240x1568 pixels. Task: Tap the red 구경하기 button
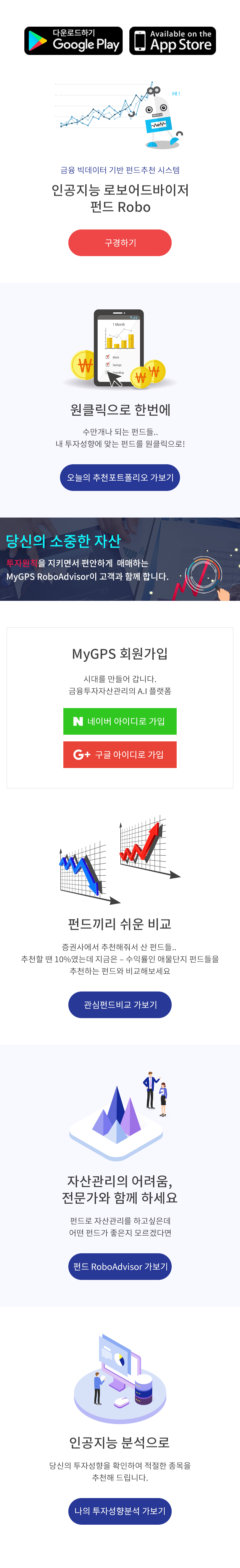(119, 242)
